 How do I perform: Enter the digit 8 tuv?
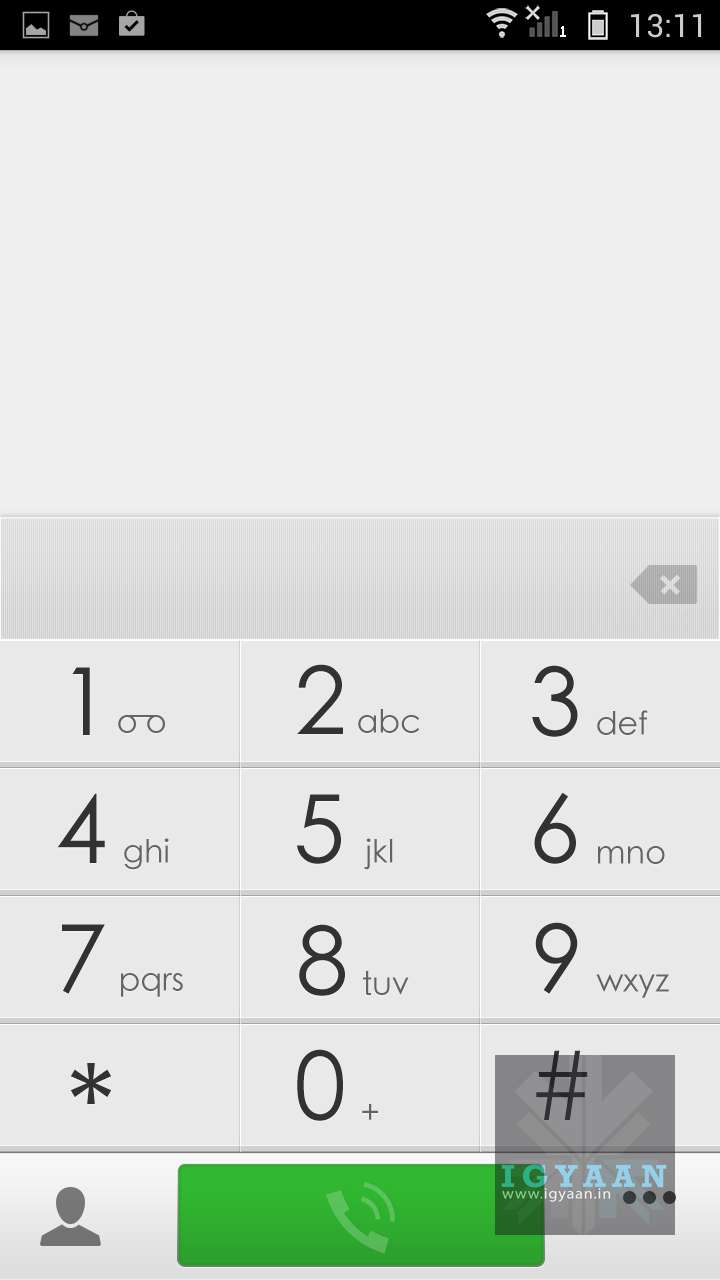[x=360, y=959]
